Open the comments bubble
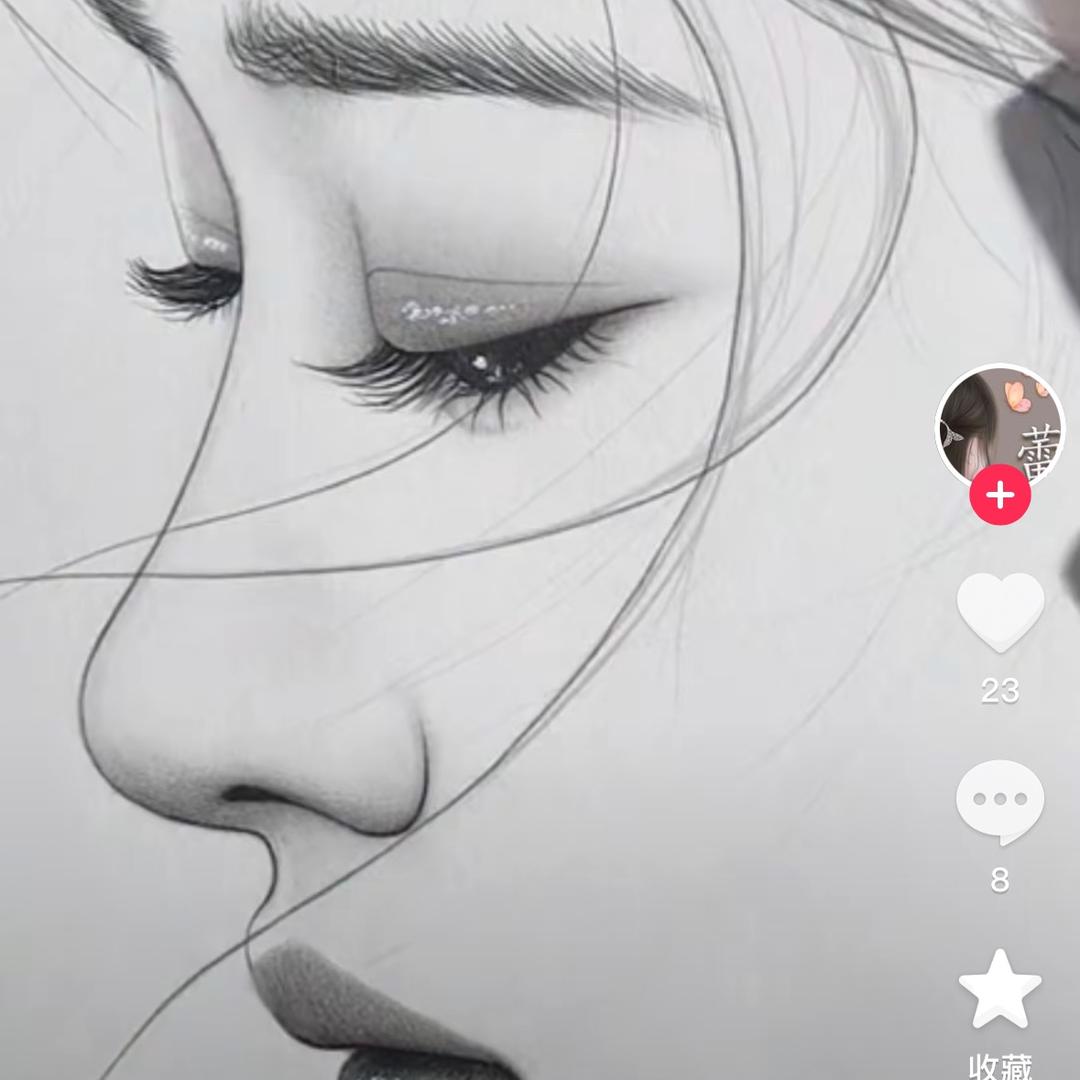Screen dimensions: 1080x1080 pos(1000,801)
